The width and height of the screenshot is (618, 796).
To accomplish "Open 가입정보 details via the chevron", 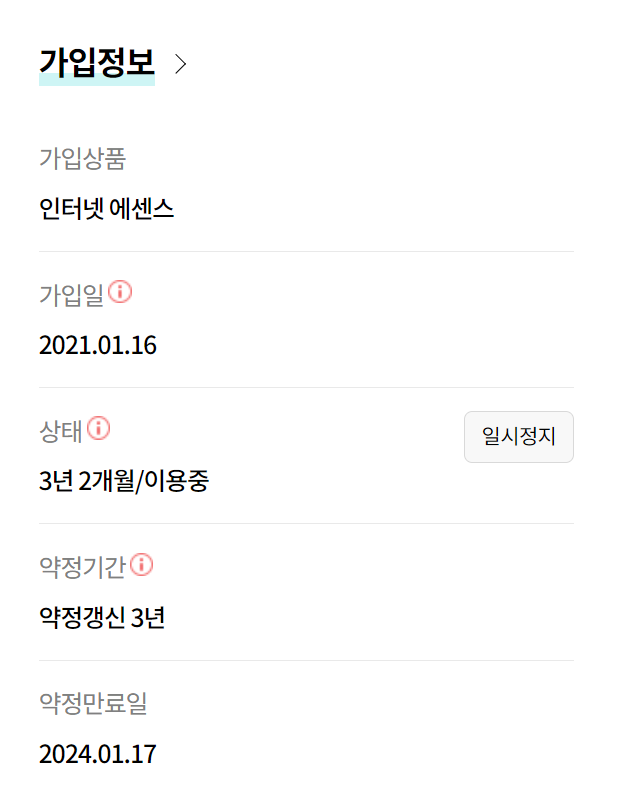I will (181, 65).
